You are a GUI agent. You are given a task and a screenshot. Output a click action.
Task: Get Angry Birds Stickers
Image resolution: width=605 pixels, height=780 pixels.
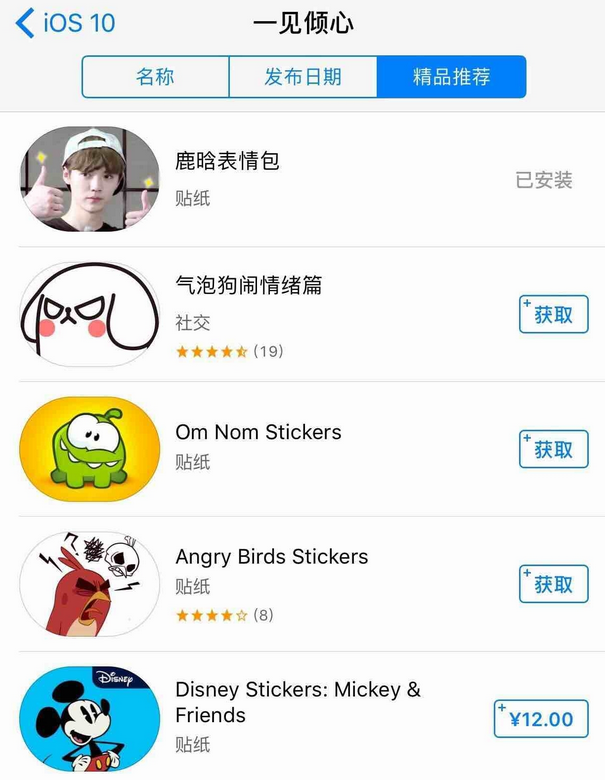(x=553, y=584)
